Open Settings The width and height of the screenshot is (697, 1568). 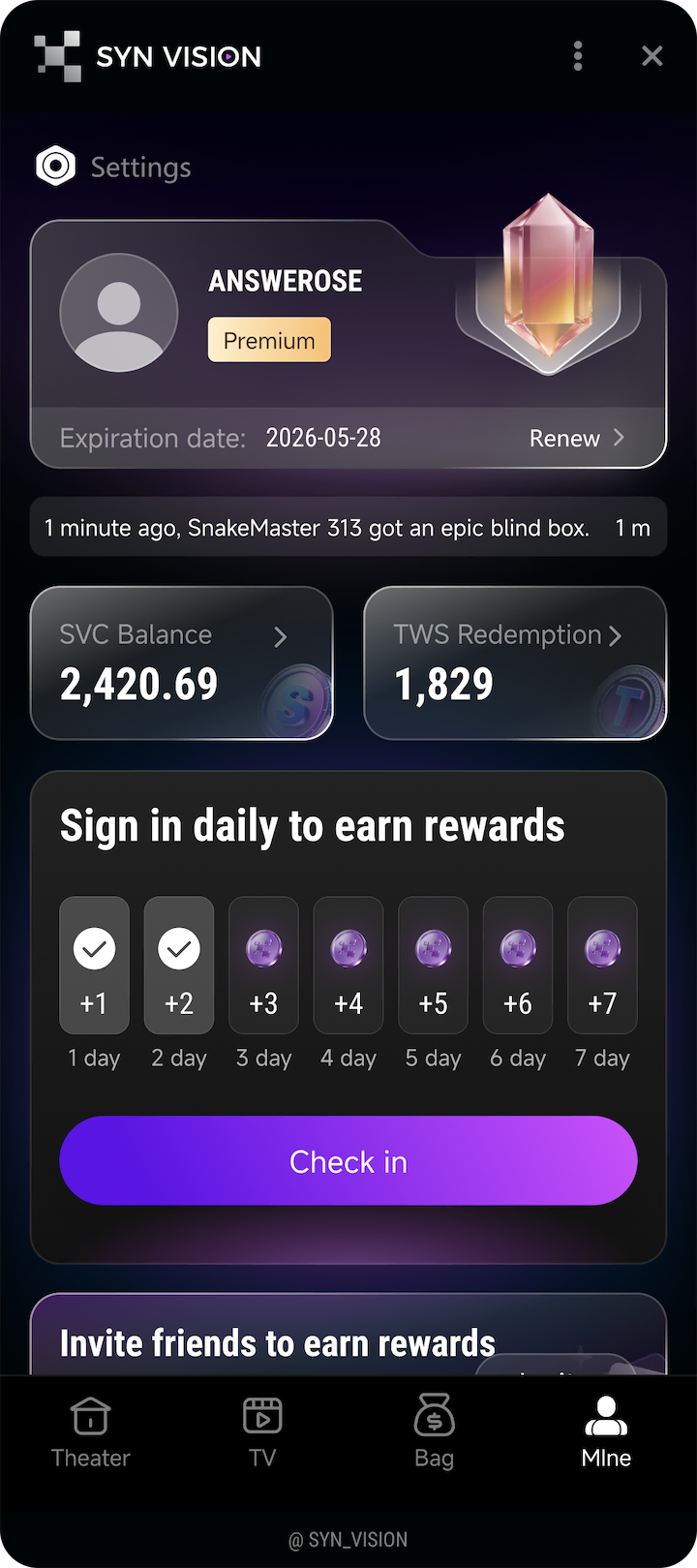(x=113, y=167)
